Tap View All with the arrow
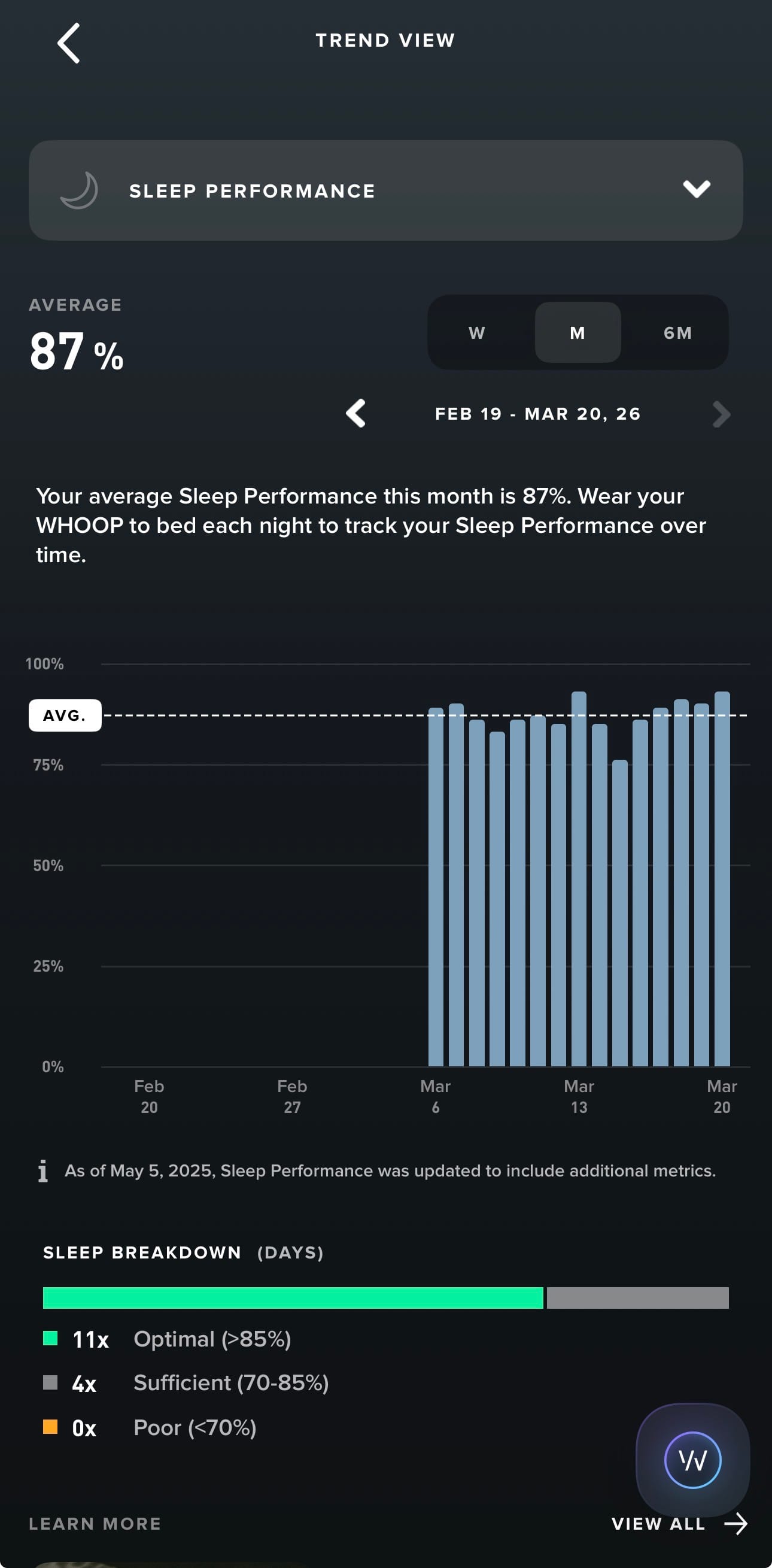This screenshot has height=1568, width=772. (x=678, y=1524)
